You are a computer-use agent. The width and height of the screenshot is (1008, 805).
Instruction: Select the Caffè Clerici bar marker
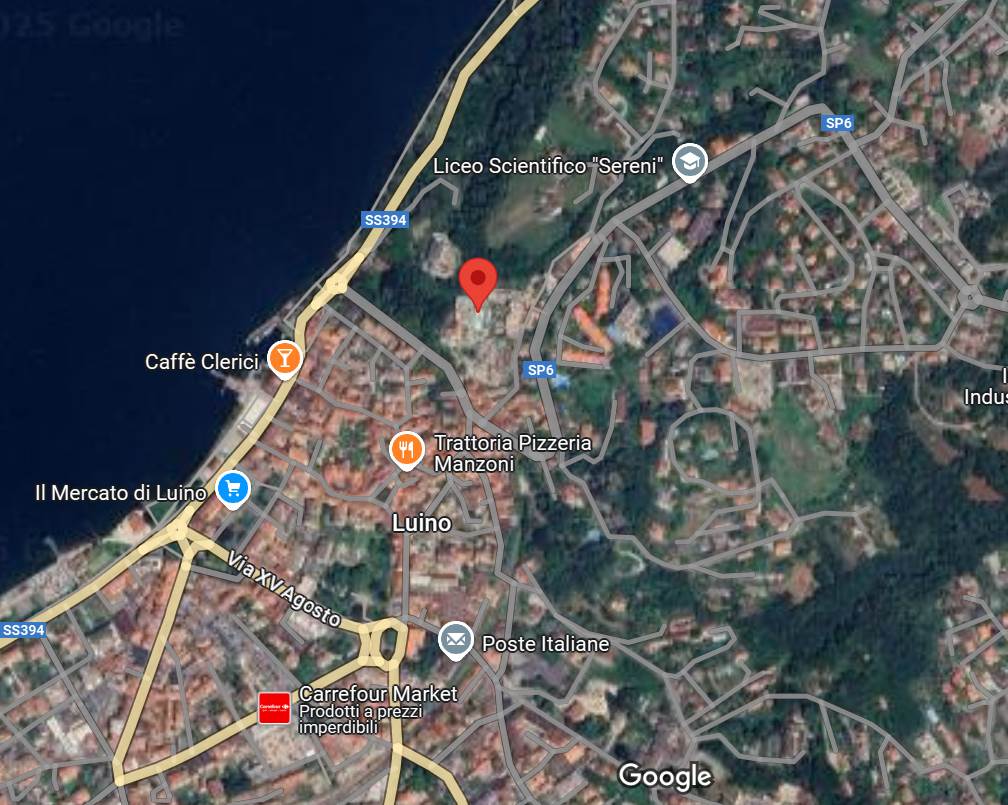click(x=284, y=358)
